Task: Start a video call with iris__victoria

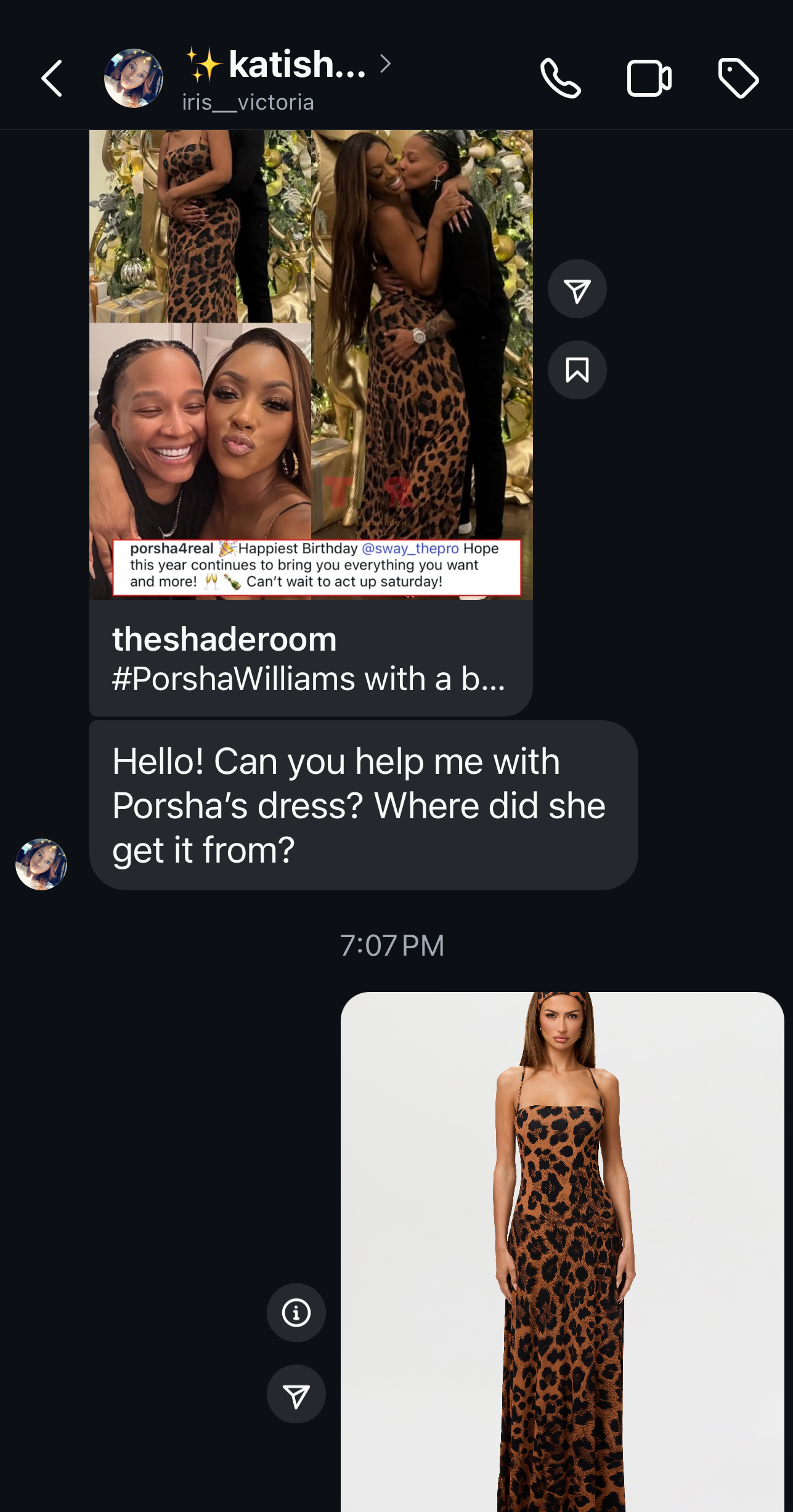Action: (x=648, y=78)
